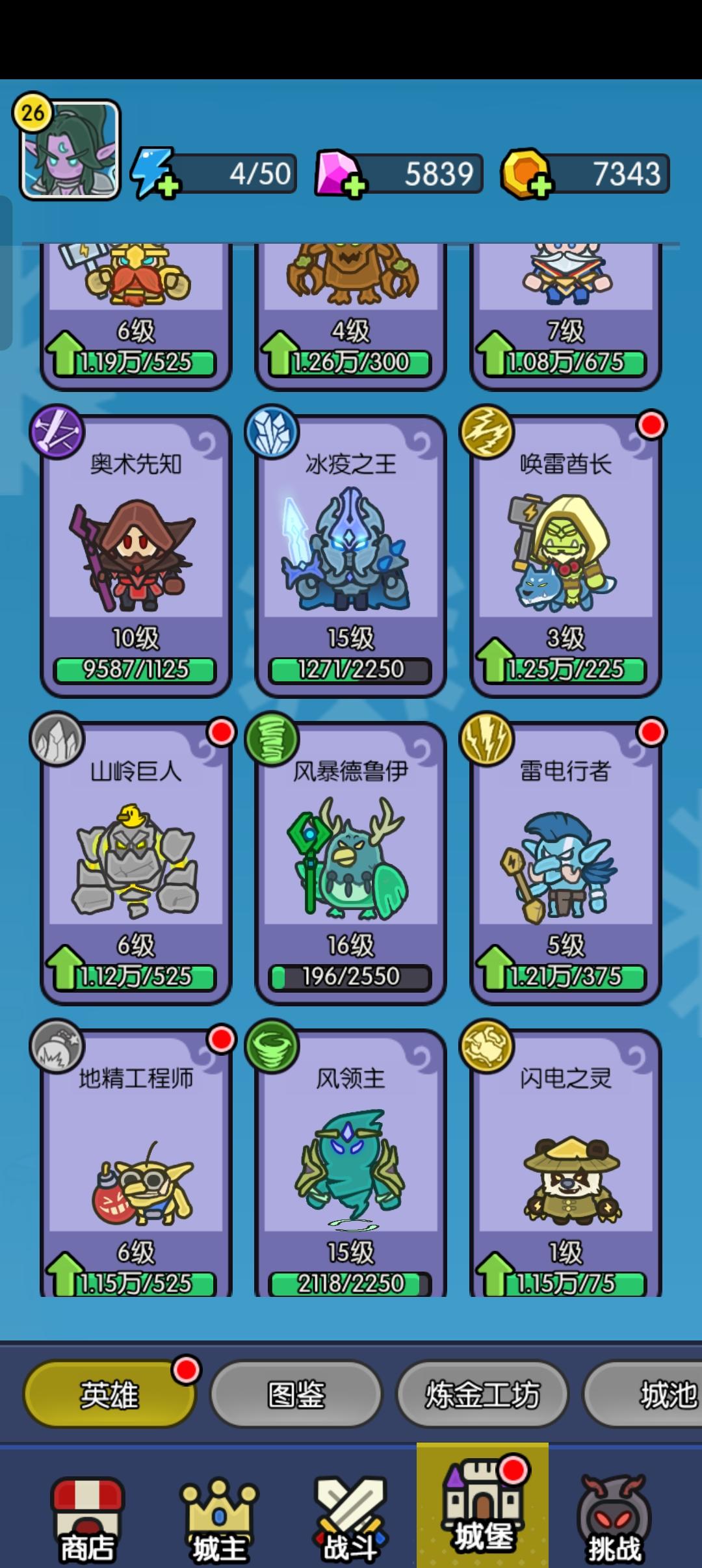View the 山岭巨人 hero card
The width and height of the screenshot is (702, 1568).
(x=136, y=863)
